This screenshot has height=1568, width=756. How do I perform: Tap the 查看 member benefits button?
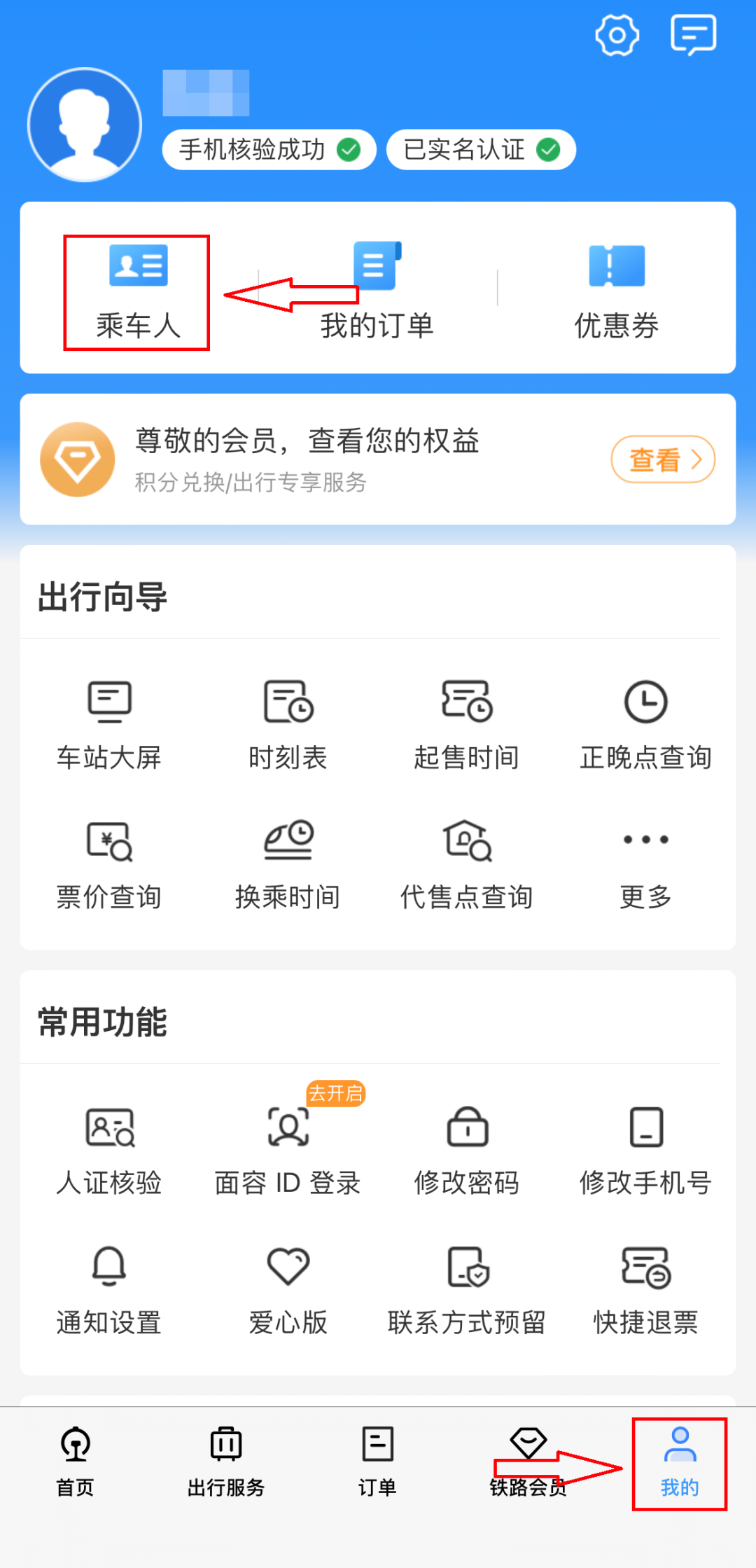tap(663, 459)
